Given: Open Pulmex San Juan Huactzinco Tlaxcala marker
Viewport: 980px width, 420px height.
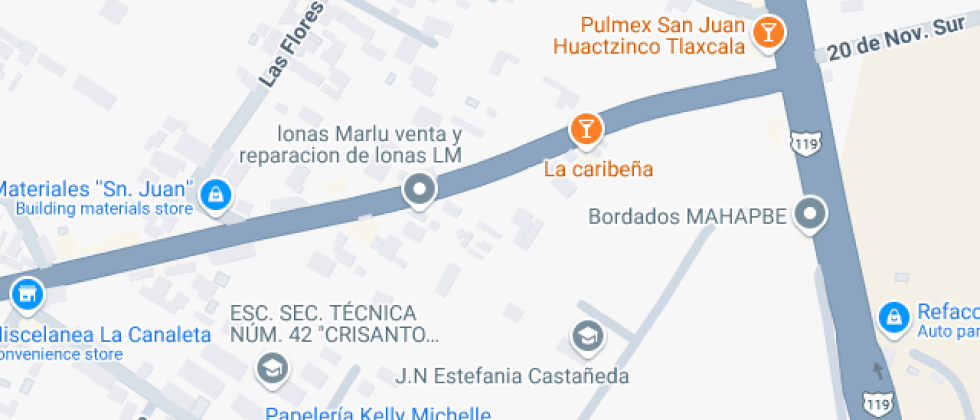Looking at the screenshot, I should [x=769, y=34].
